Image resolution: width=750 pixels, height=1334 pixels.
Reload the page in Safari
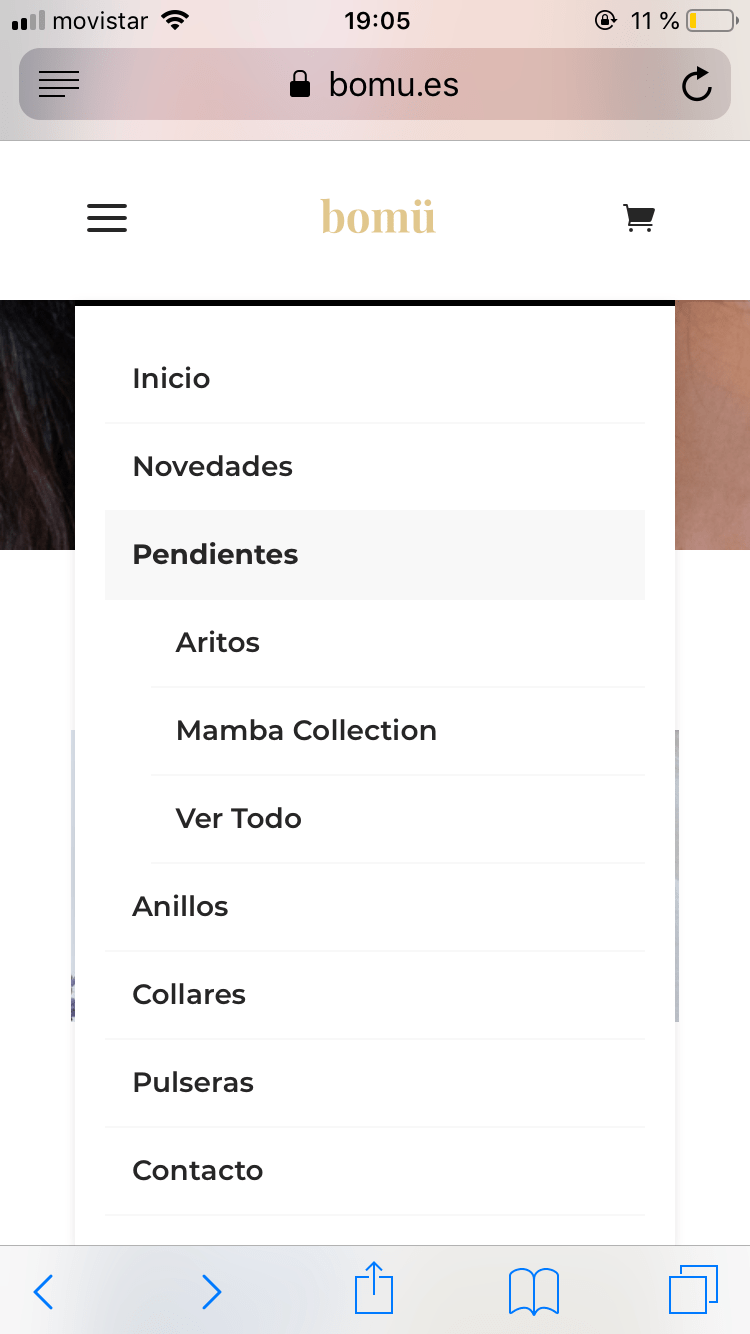697,85
